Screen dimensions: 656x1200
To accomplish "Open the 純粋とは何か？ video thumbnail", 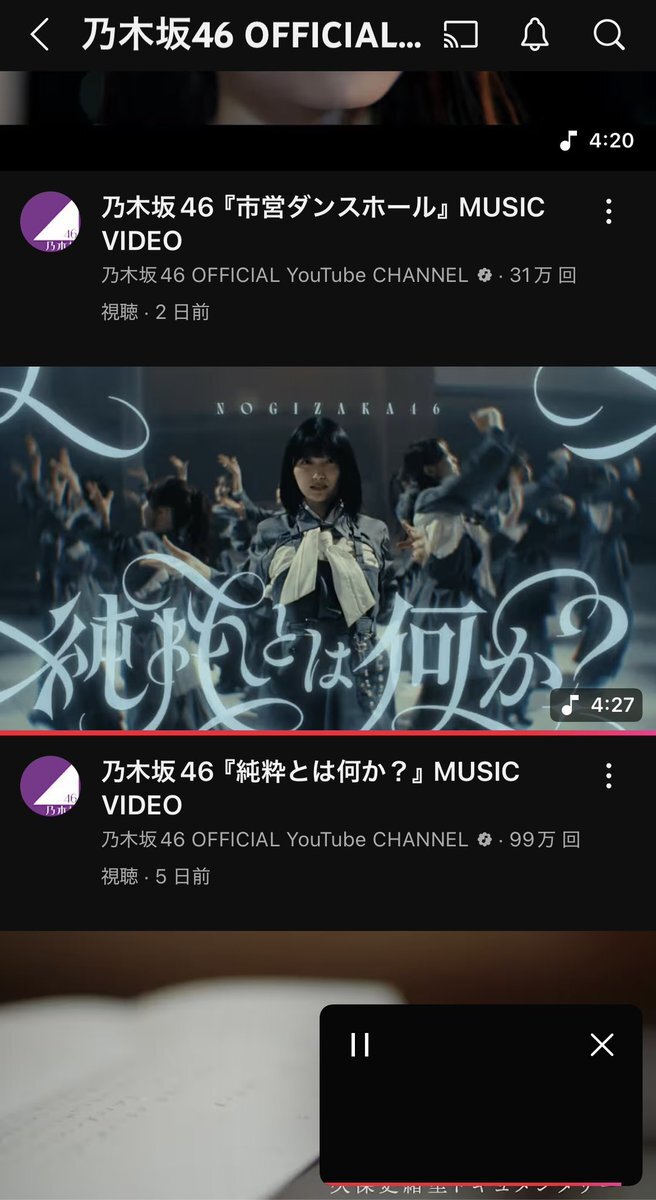I will coord(328,548).
